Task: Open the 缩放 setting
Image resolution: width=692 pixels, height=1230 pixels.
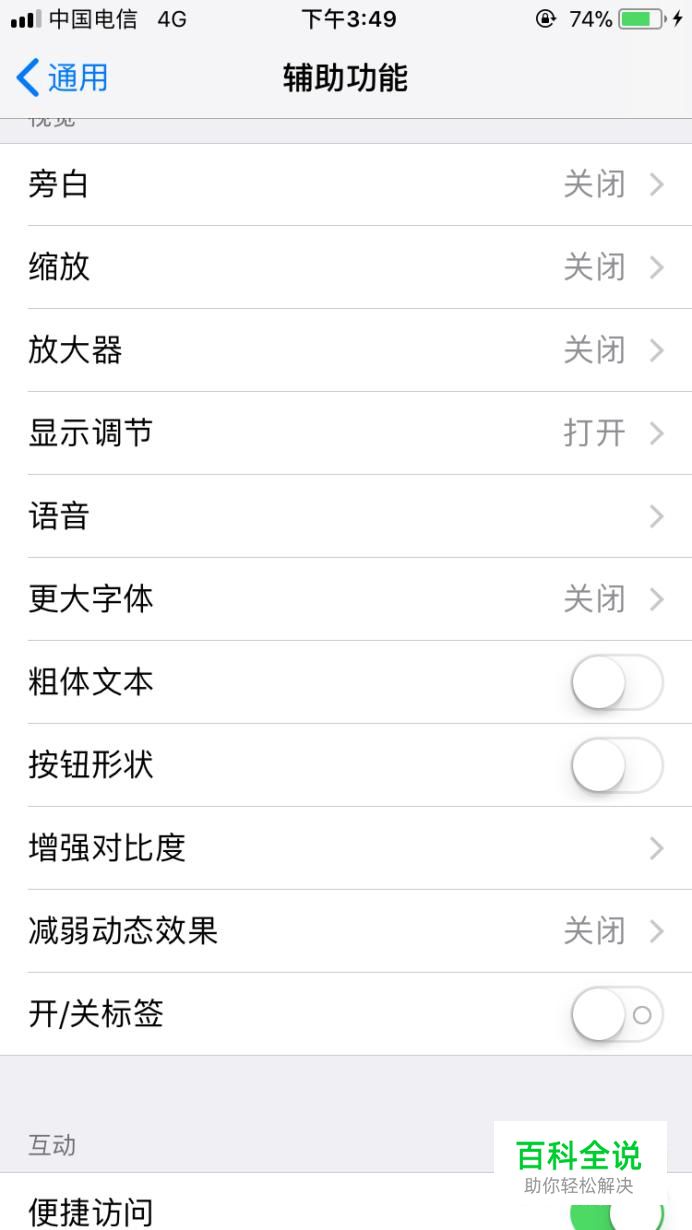Action: tap(346, 268)
